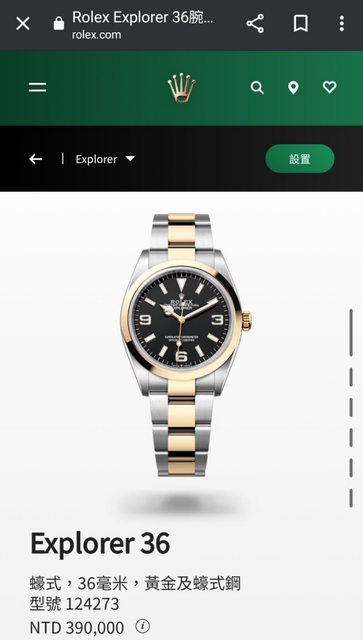This screenshot has width=363, height=640.
Task: Tap the Rolex crown logo
Action: point(181,87)
